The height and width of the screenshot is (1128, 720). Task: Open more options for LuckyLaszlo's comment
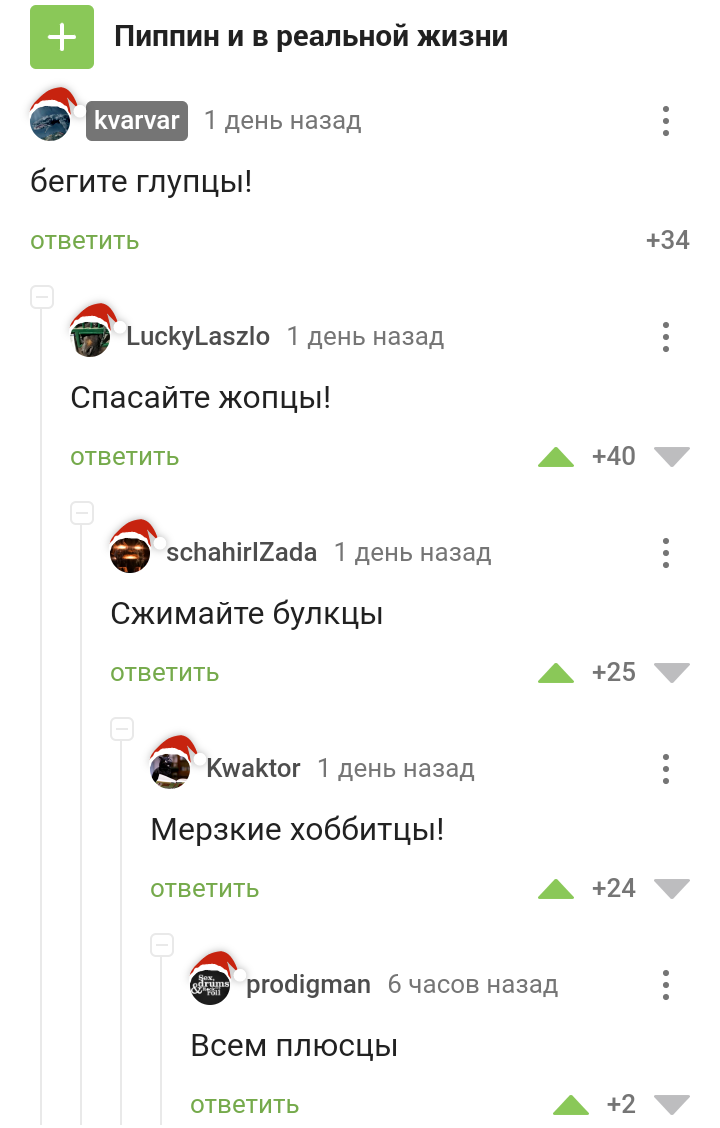[666, 337]
